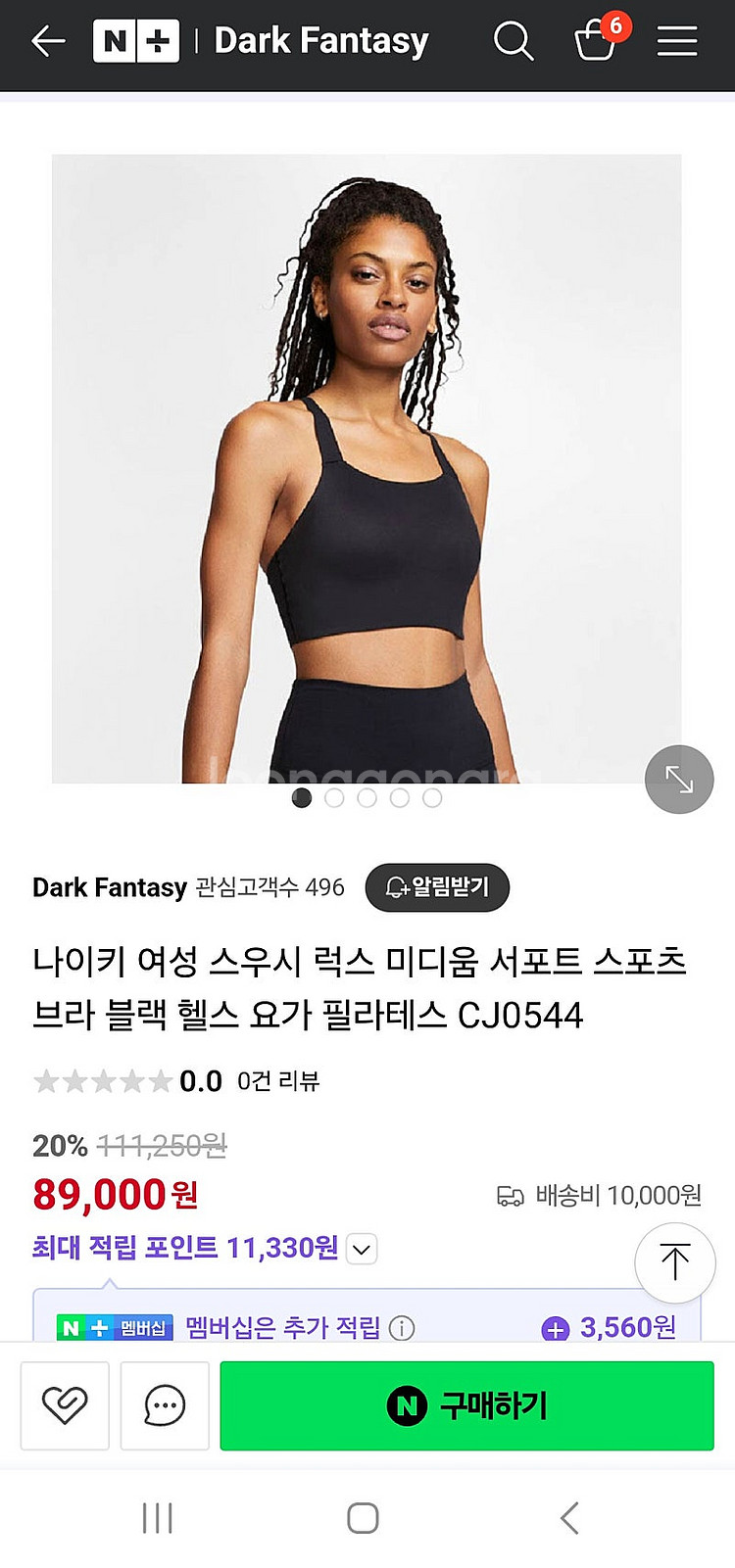The height and width of the screenshot is (1568, 735).
Task: Tap the N+ logo in the header
Action: [135, 41]
